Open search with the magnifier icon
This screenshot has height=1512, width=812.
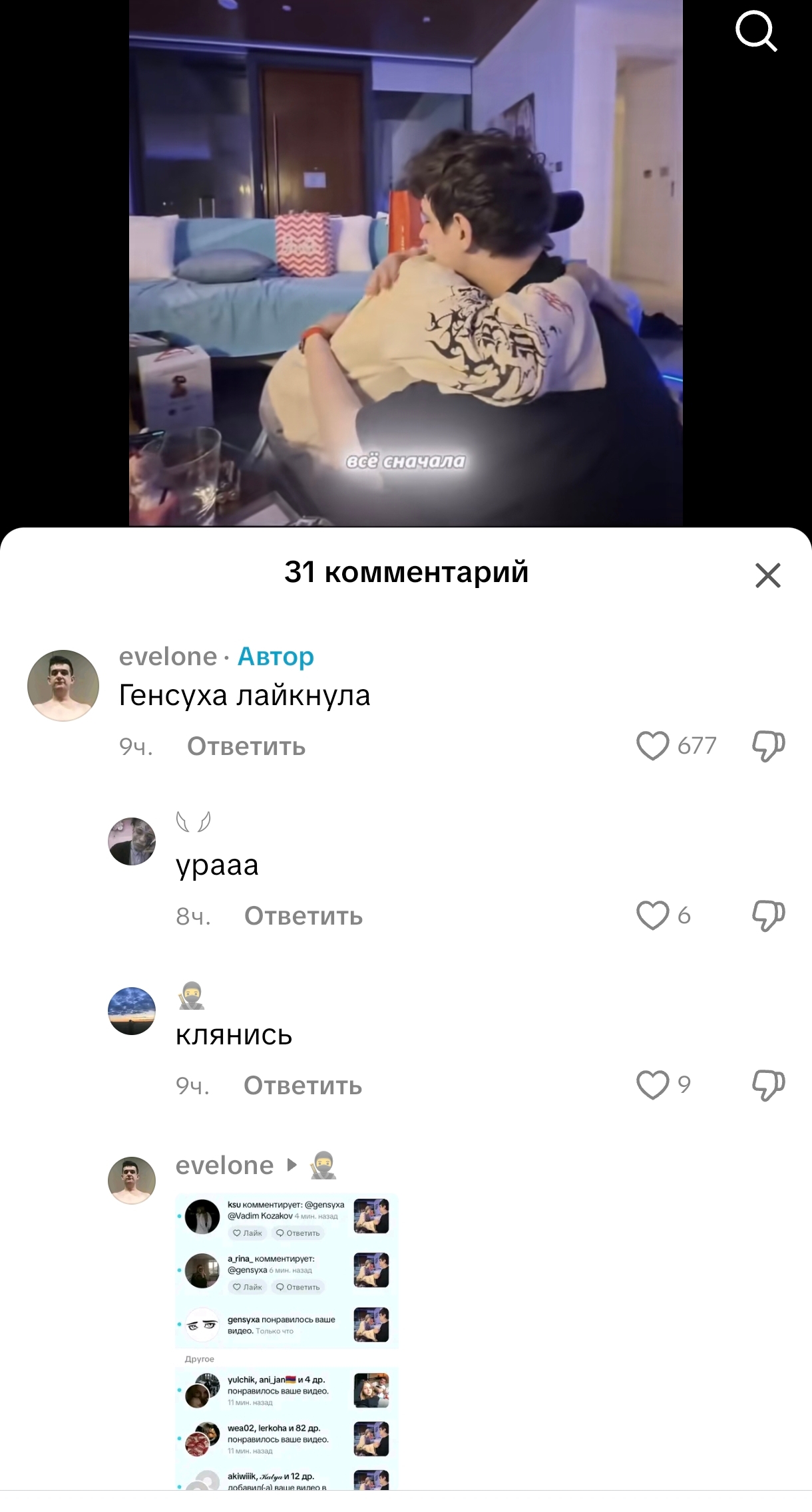[x=756, y=31]
